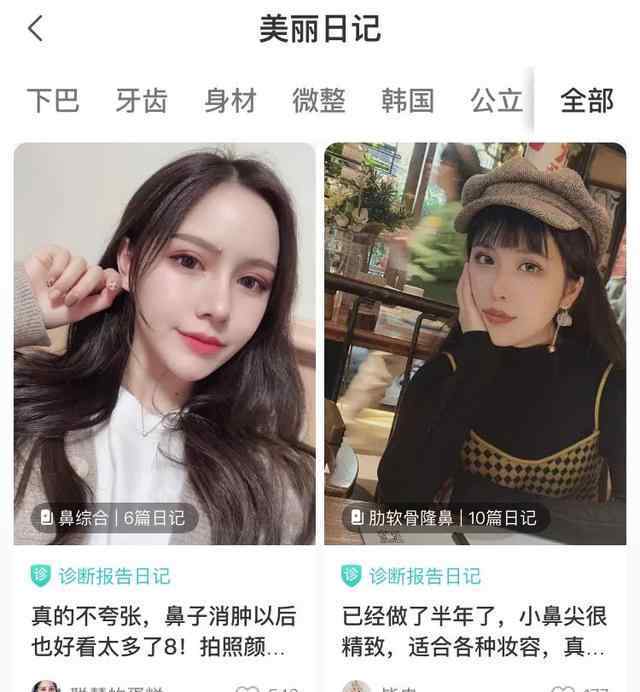Show 全部 categories

pyautogui.click(x=587, y=100)
